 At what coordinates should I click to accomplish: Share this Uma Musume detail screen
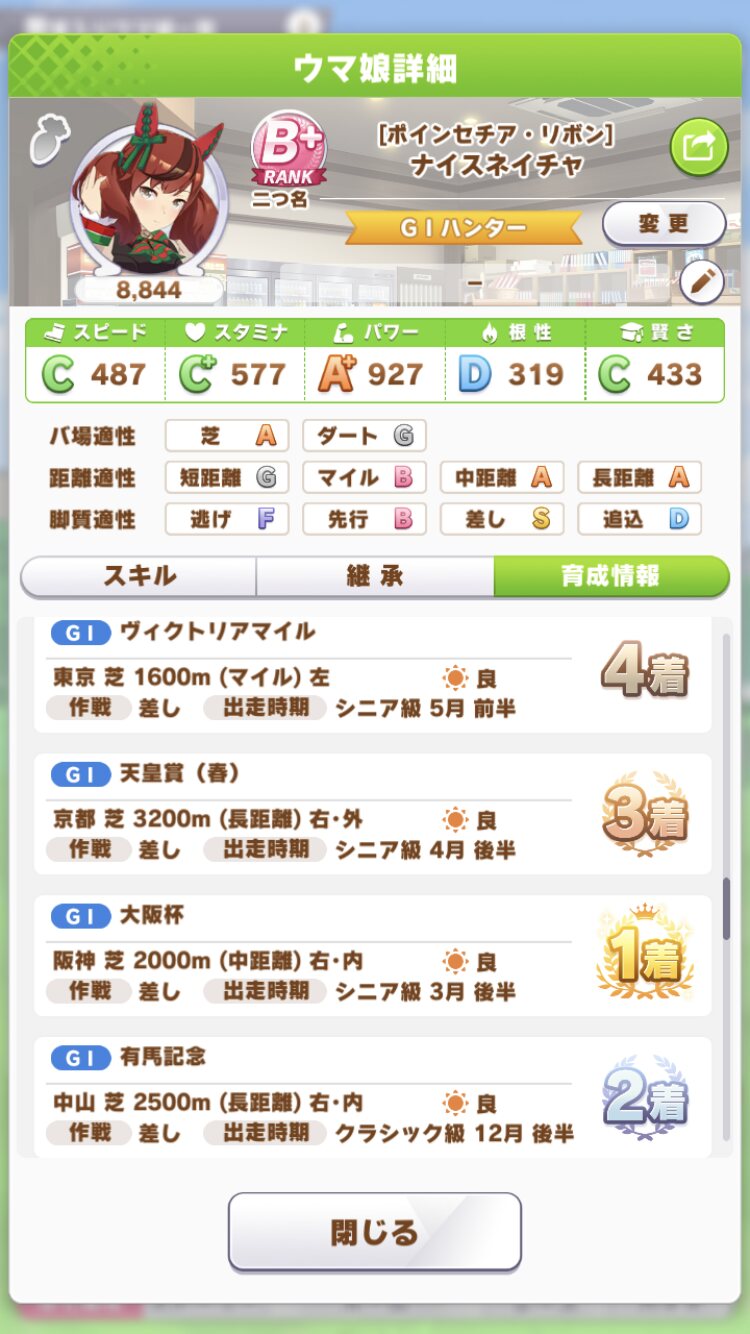(698, 147)
